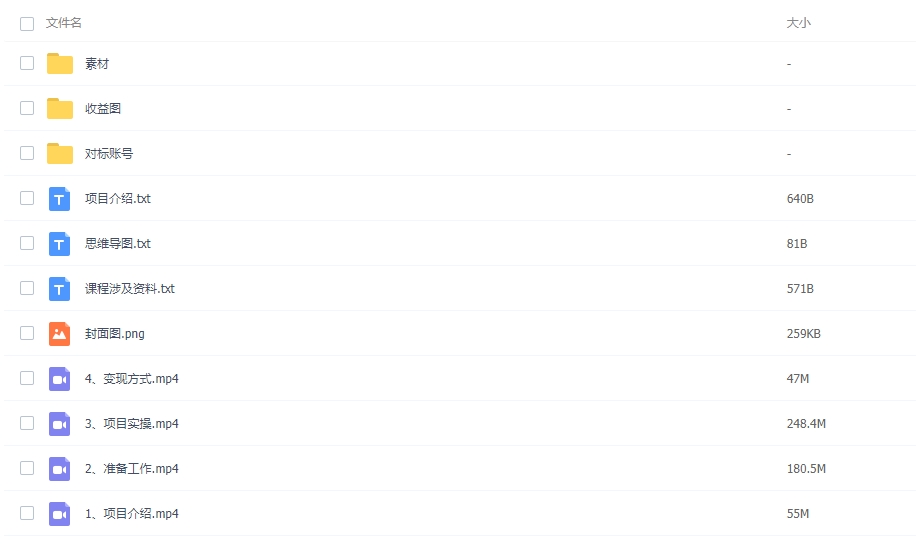The image size is (916, 547).
Task: Play the video 4、变现方式.mp4
Action: point(132,379)
